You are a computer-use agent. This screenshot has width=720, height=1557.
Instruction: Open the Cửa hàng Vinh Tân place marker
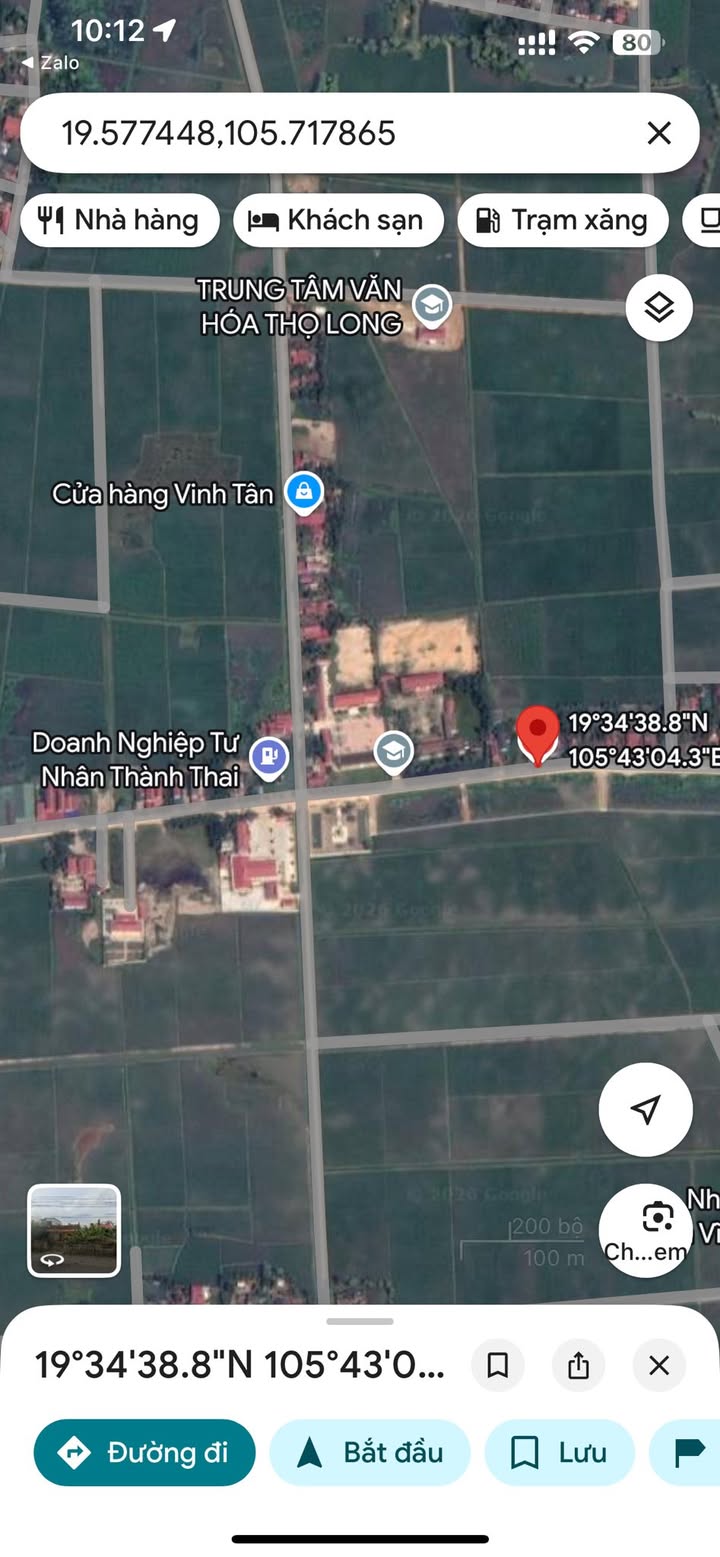(304, 492)
